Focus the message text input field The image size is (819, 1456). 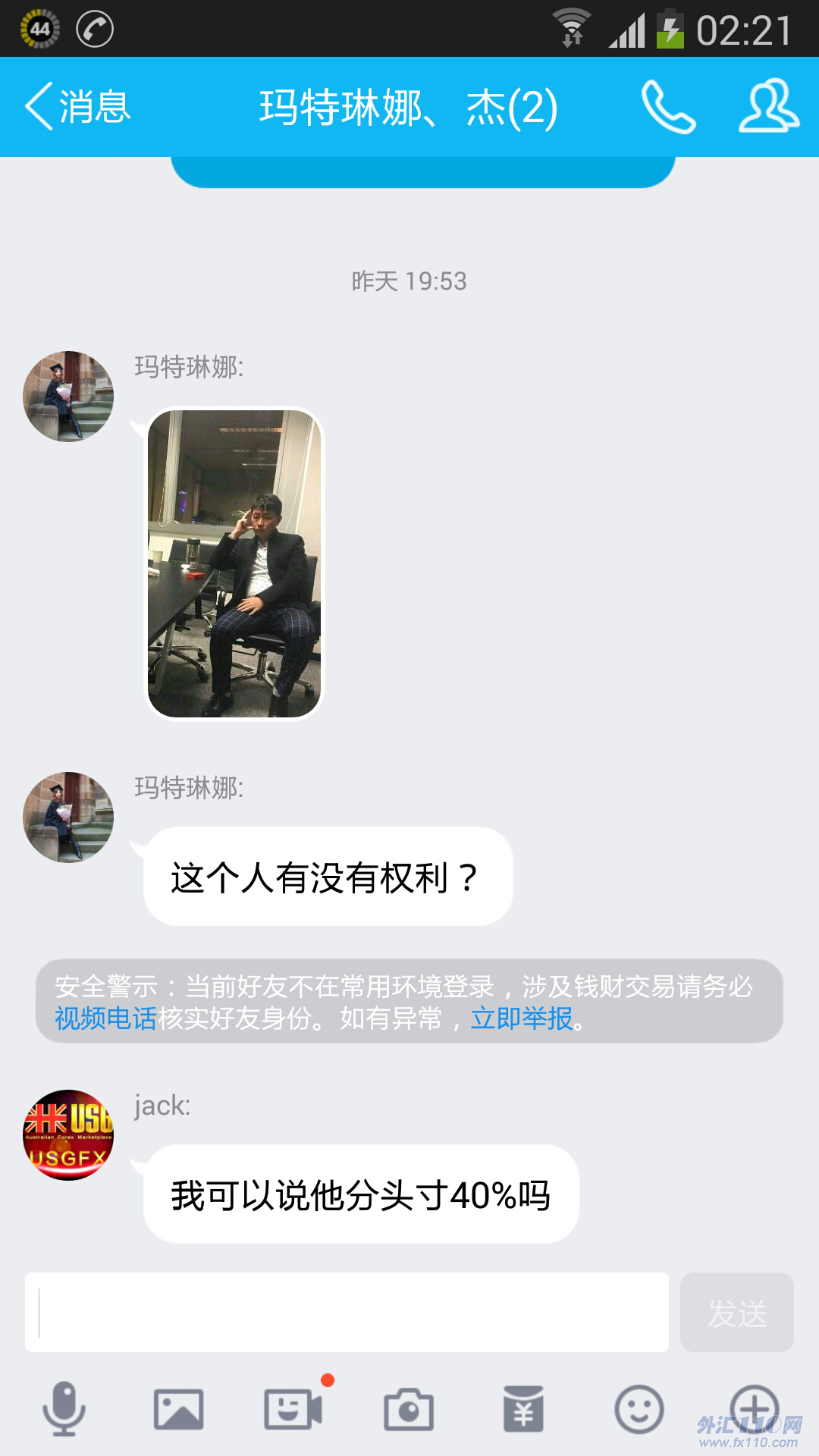[x=347, y=1313]
